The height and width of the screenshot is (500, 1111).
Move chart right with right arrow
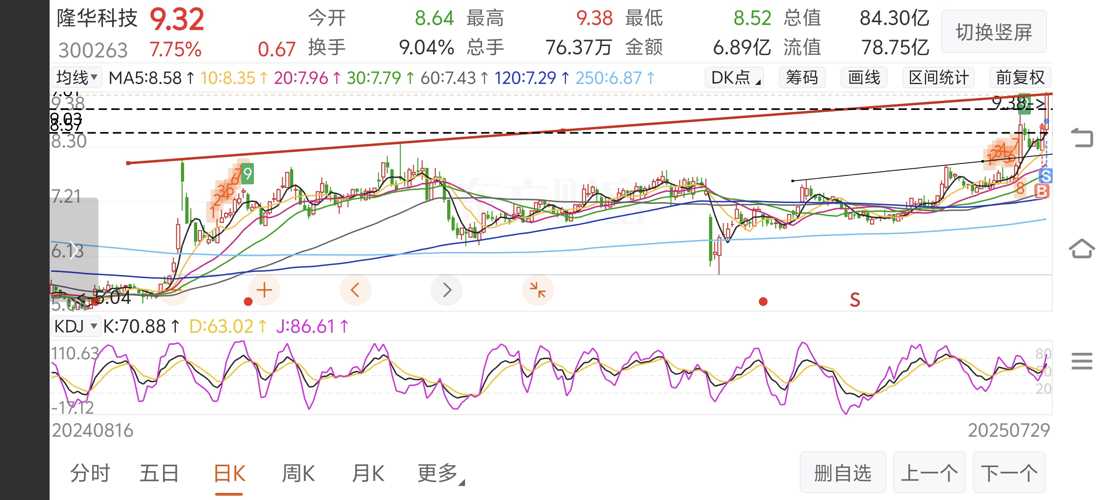point(446,290)
